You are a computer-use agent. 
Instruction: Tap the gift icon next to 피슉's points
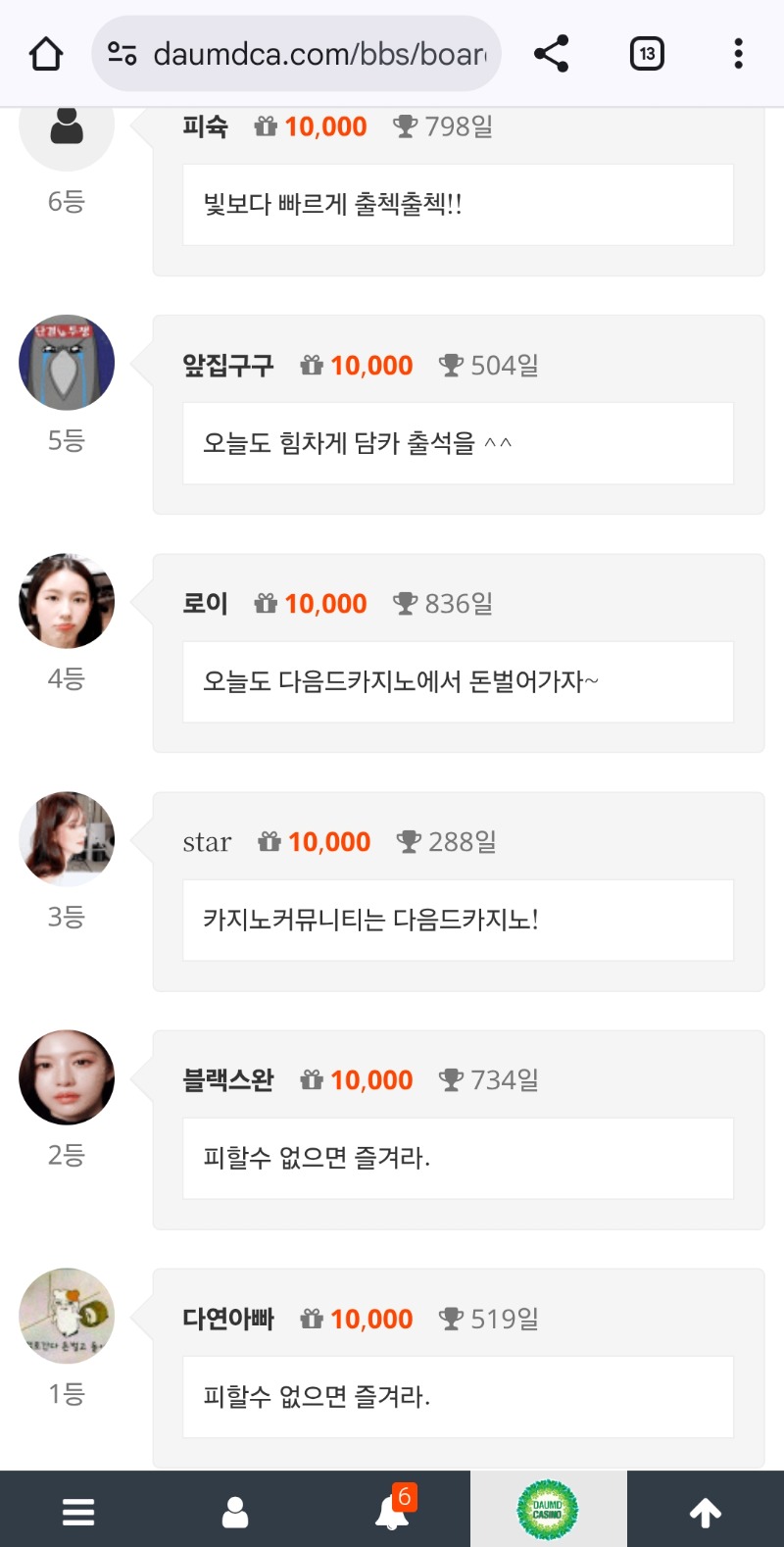pyautogui.click(x=267, y=125)
